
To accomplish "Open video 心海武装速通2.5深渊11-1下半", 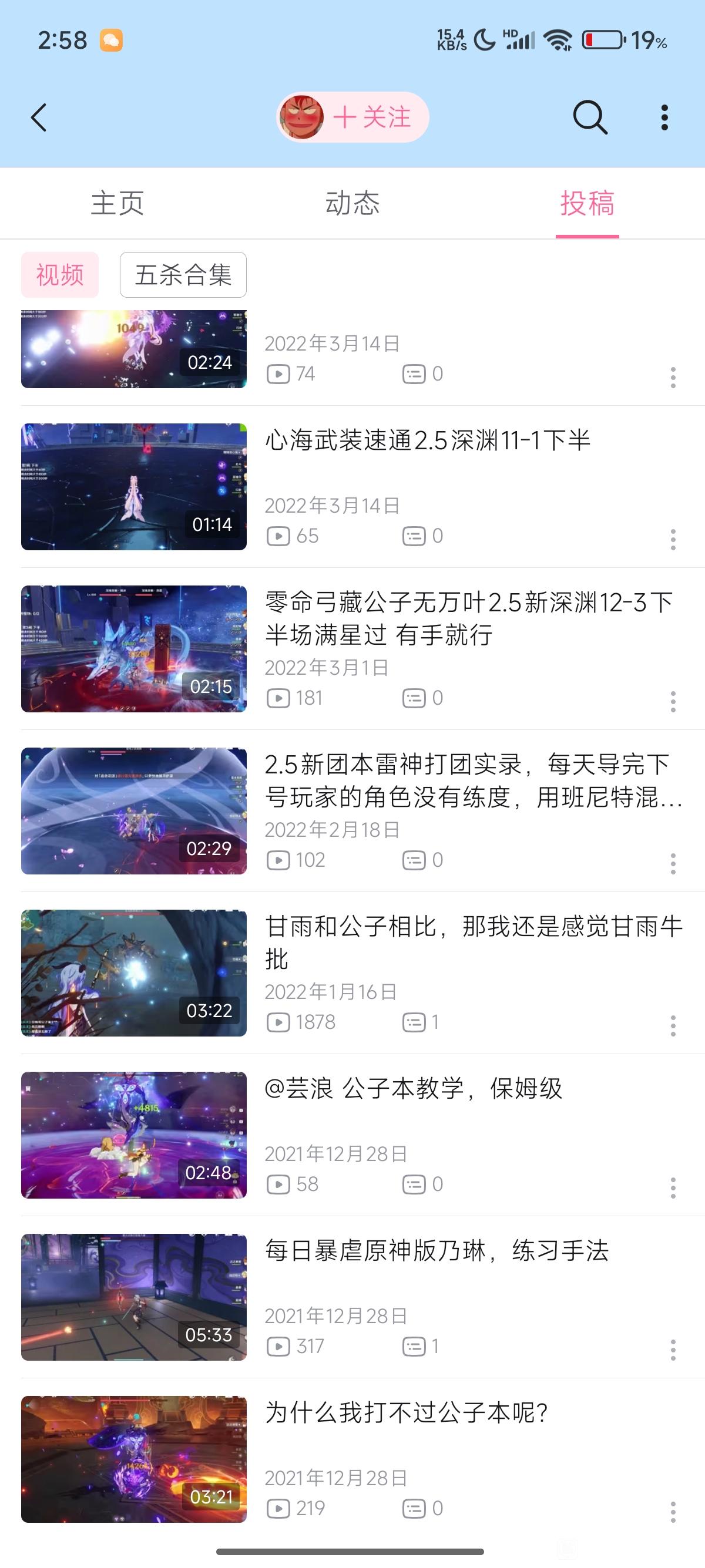I will pyautogui.click(x=363, y=487).
